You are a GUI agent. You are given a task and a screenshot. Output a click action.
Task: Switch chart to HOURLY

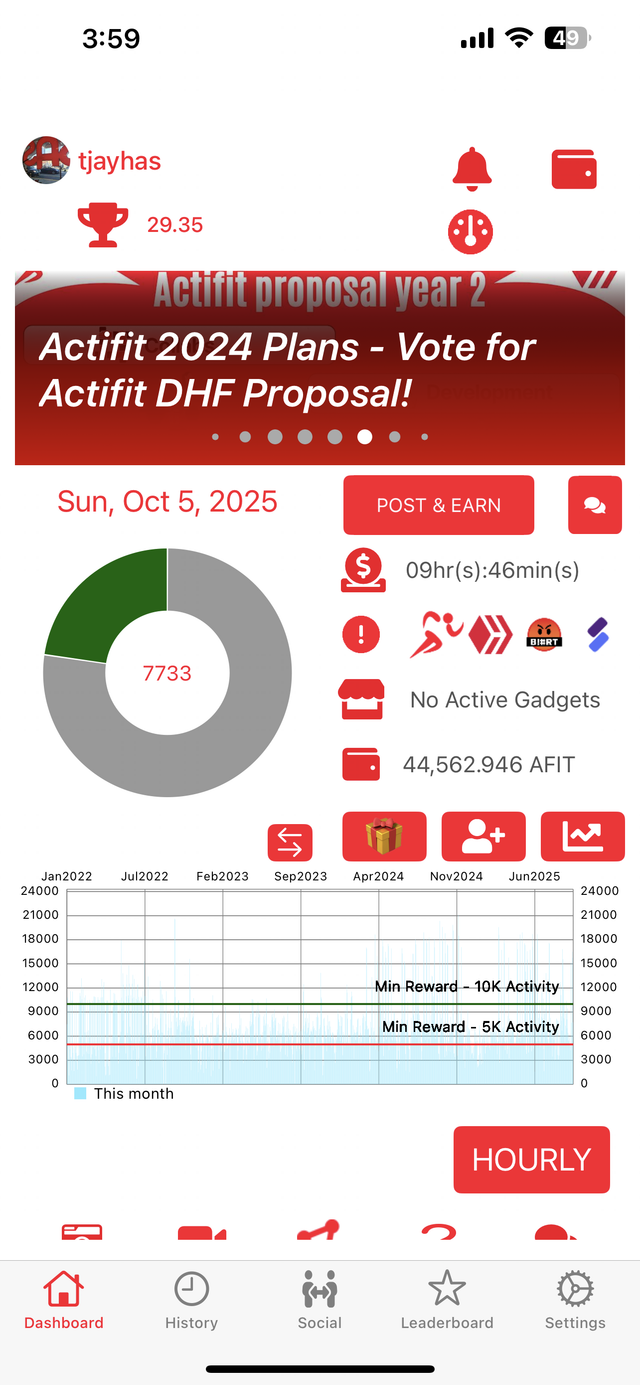tap(531, 1160)
